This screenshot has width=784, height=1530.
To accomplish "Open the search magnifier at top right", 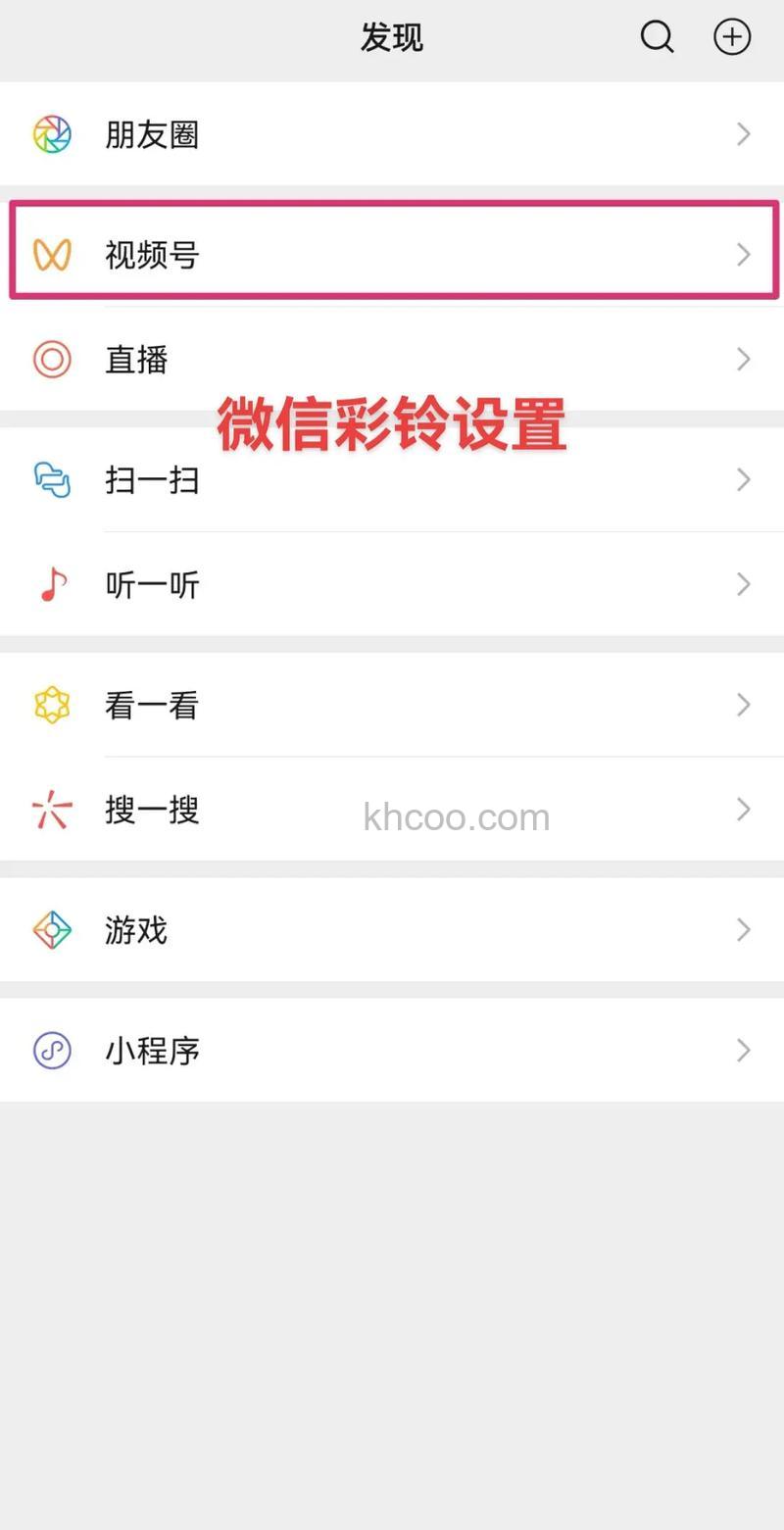I will (657, 37).
